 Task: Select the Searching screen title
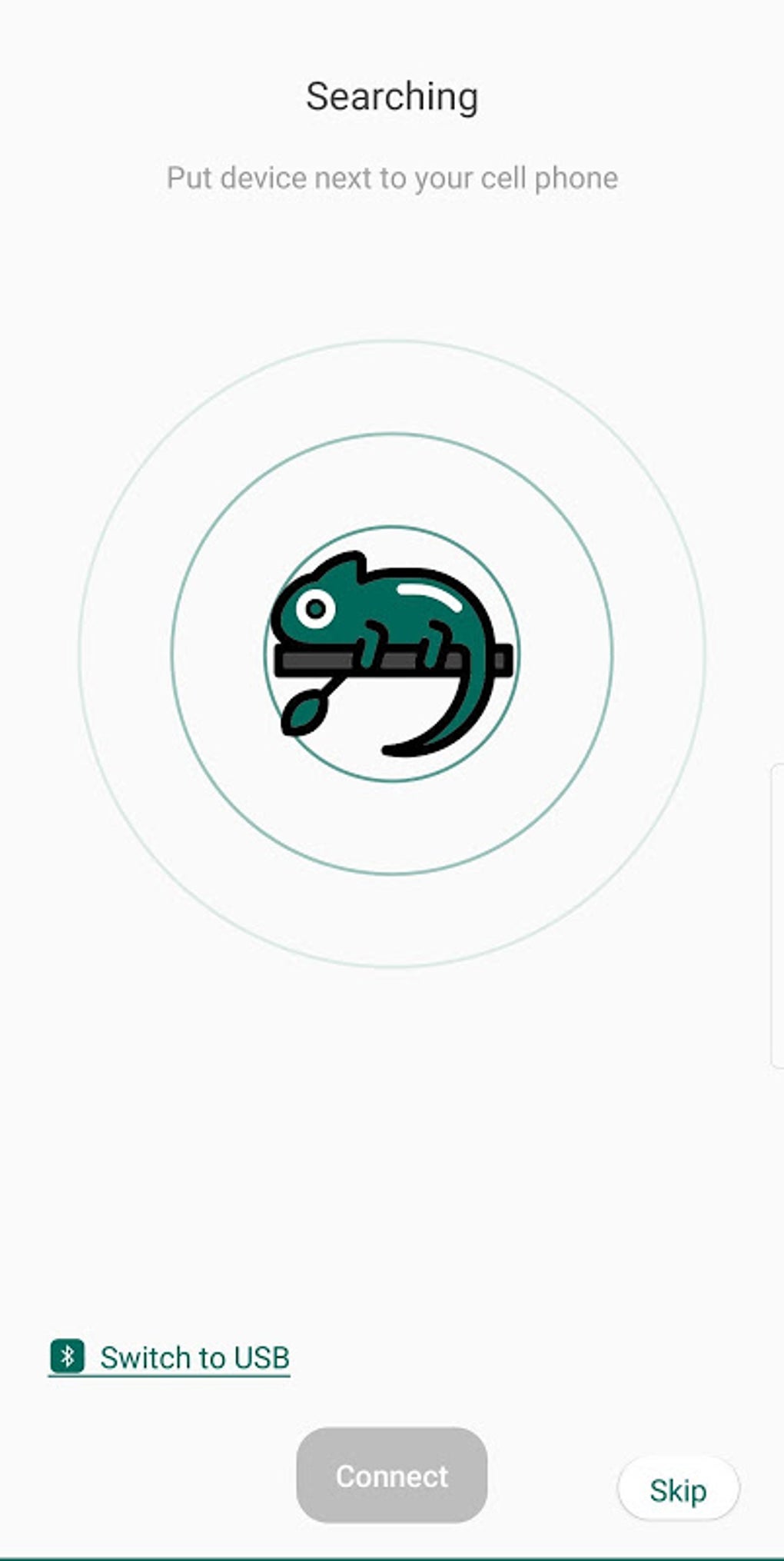[392, 95]
